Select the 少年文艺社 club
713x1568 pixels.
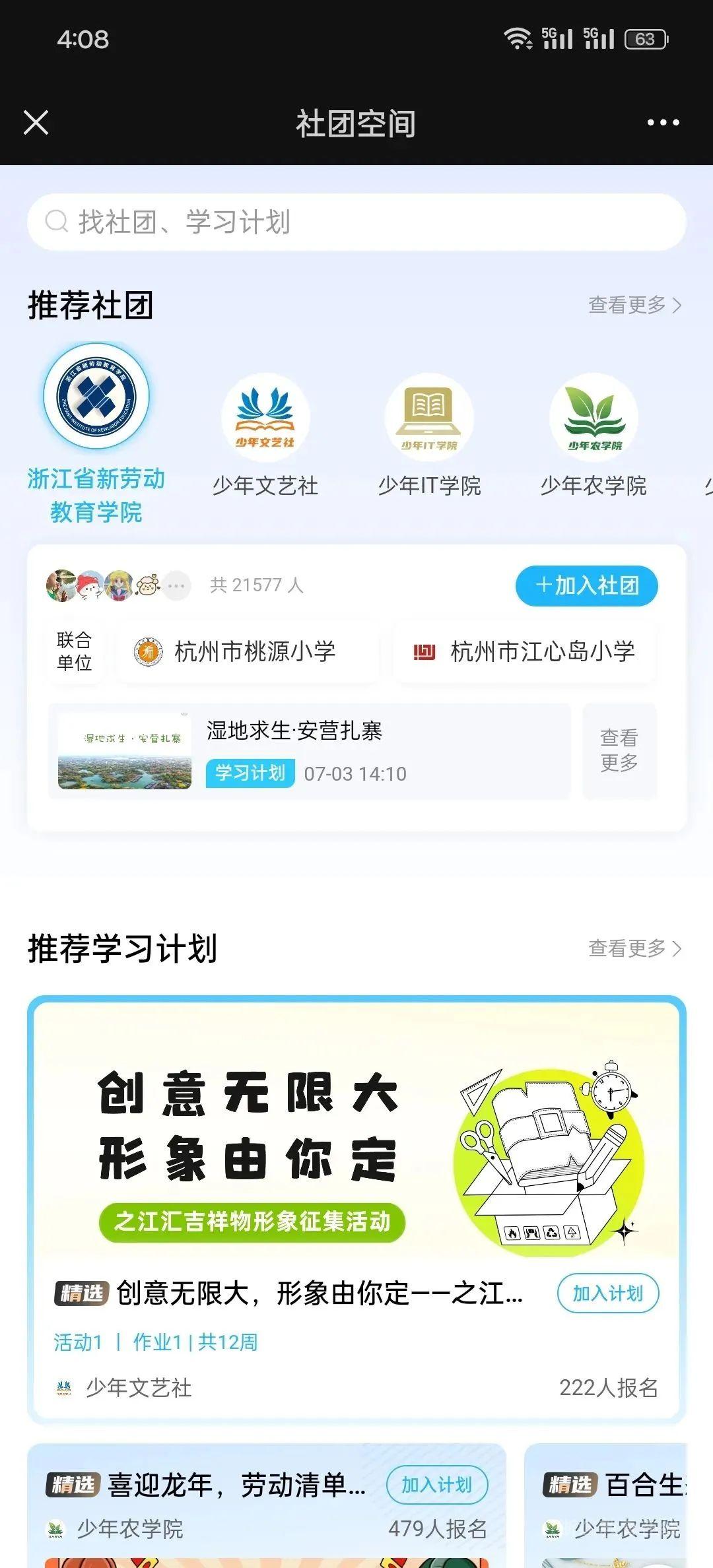[265, 418]
